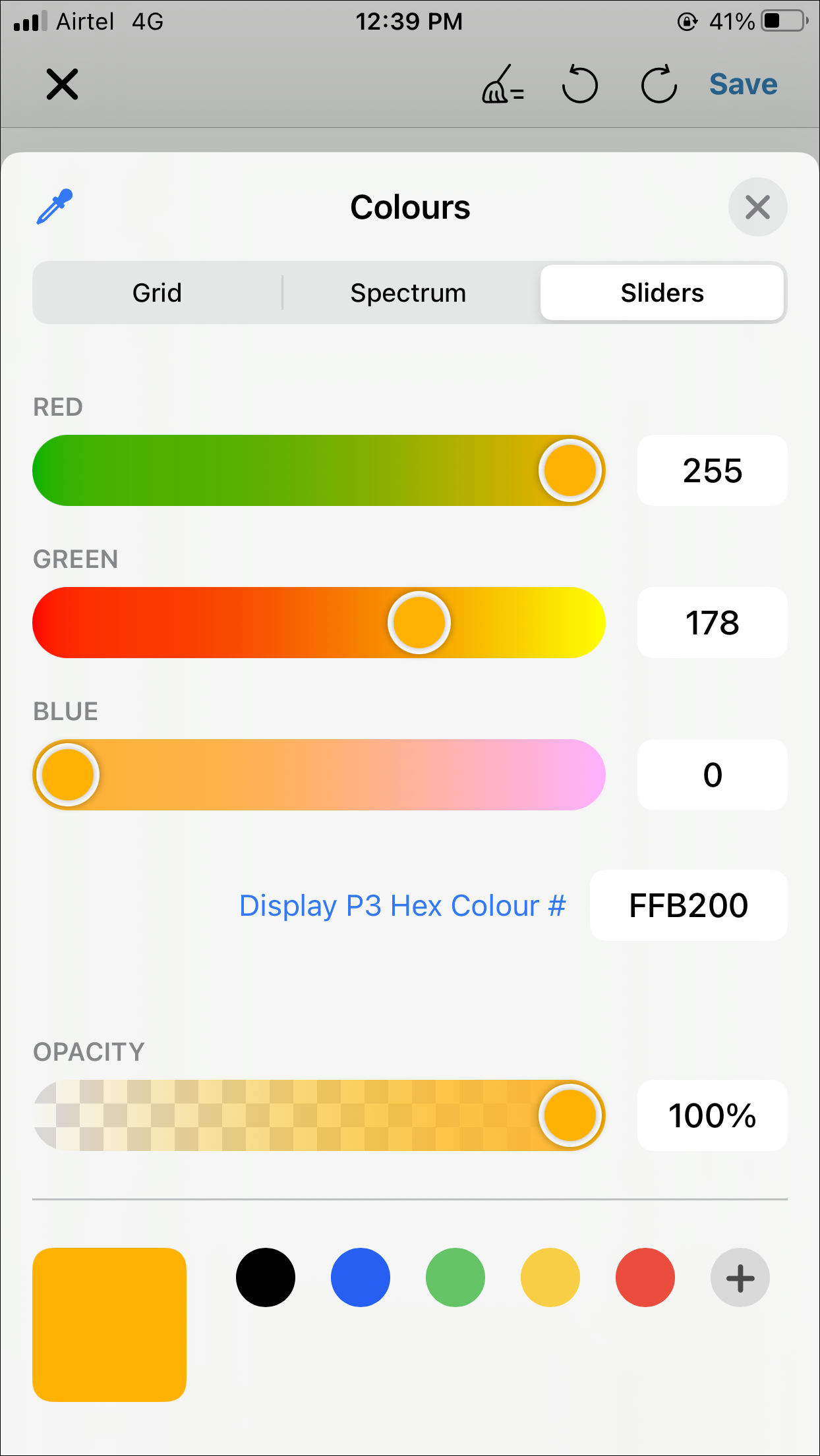Image resolution: width=820 pixels, height=1456 pixels.
Task: Dismiss the Colours panel
Action: tap(757, 207)
